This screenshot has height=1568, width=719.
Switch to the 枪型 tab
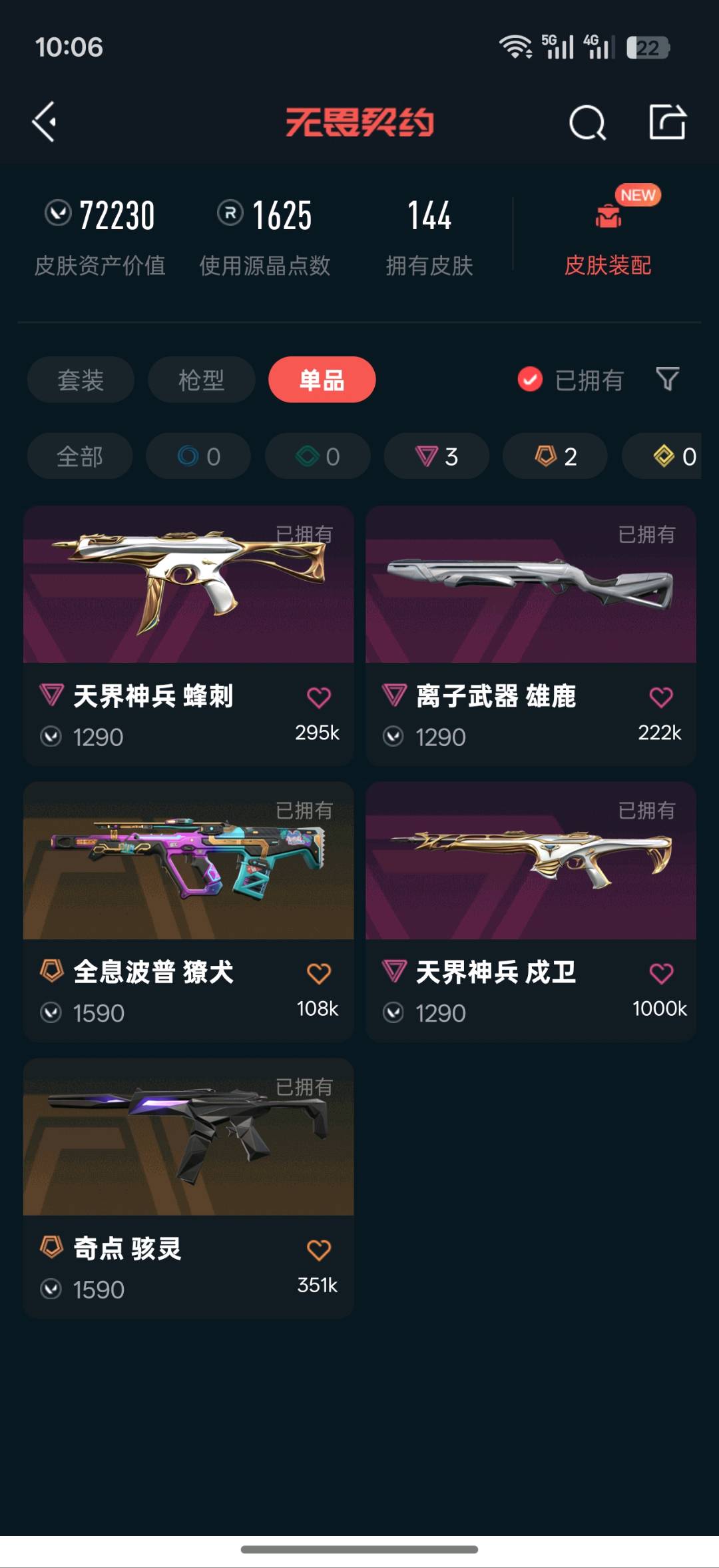tap(201, 380)
